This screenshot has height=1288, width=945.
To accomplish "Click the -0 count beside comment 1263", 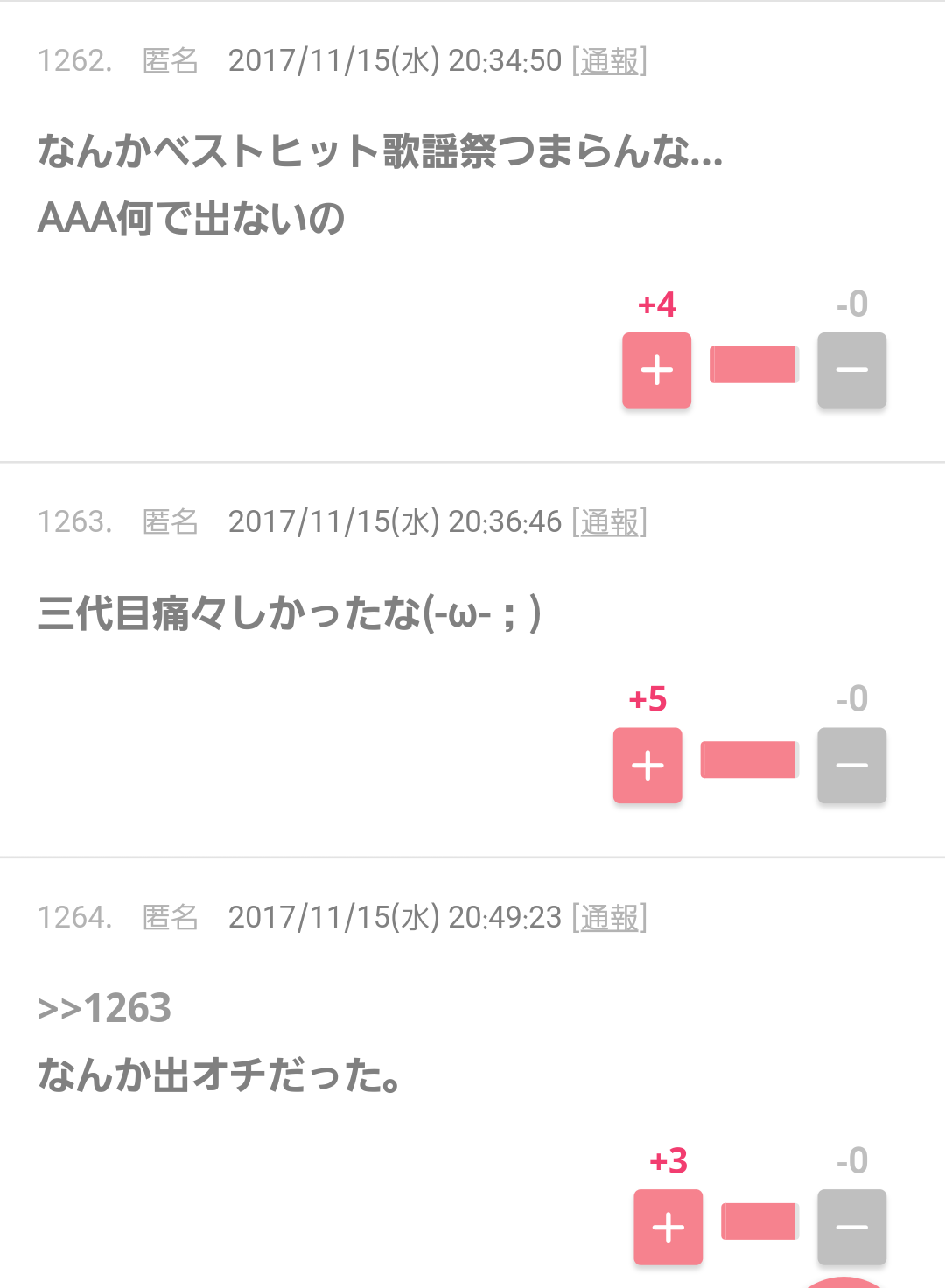I will click(850, 698).
